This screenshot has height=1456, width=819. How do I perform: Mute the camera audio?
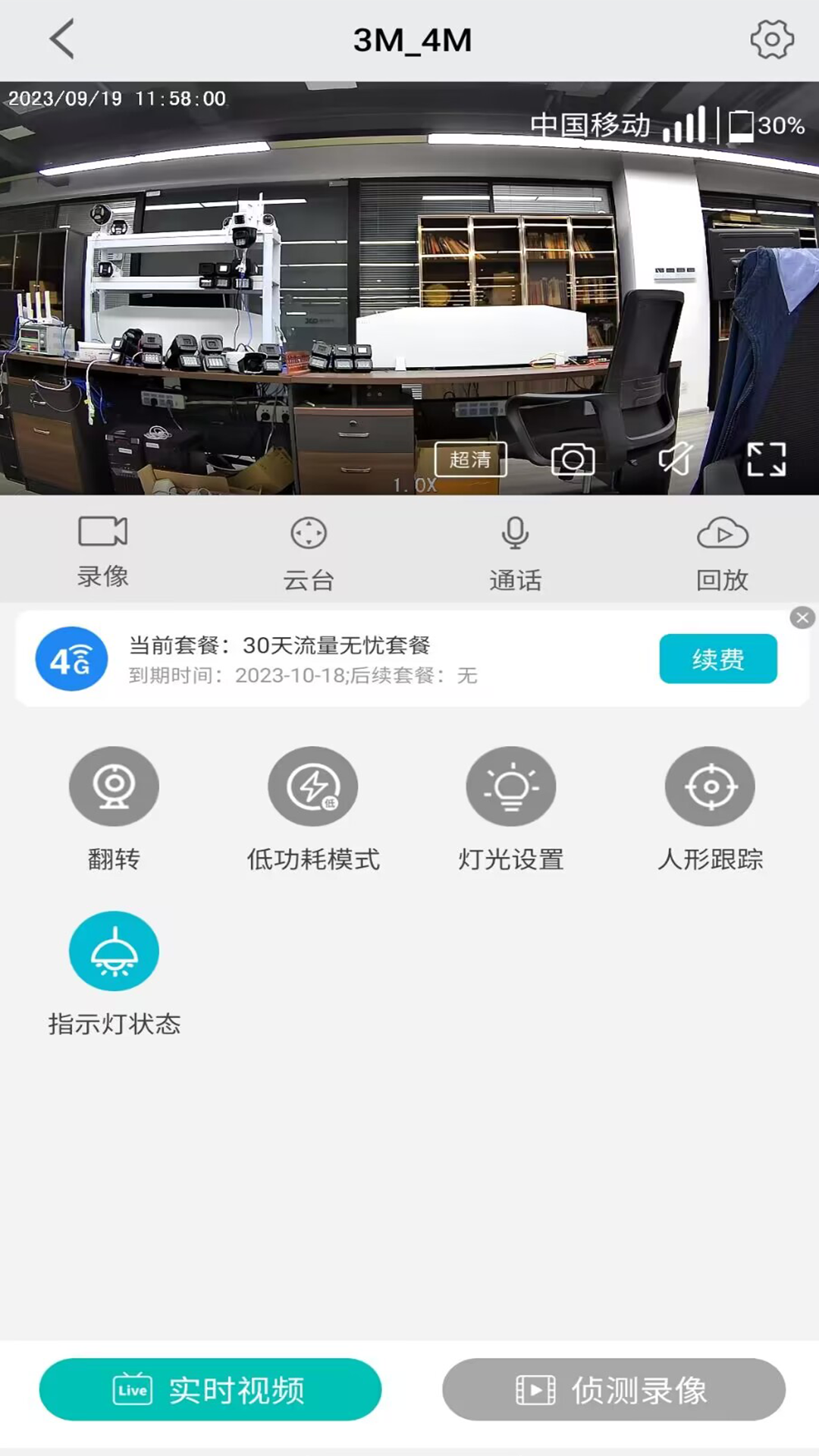click(x=675, y=460)
